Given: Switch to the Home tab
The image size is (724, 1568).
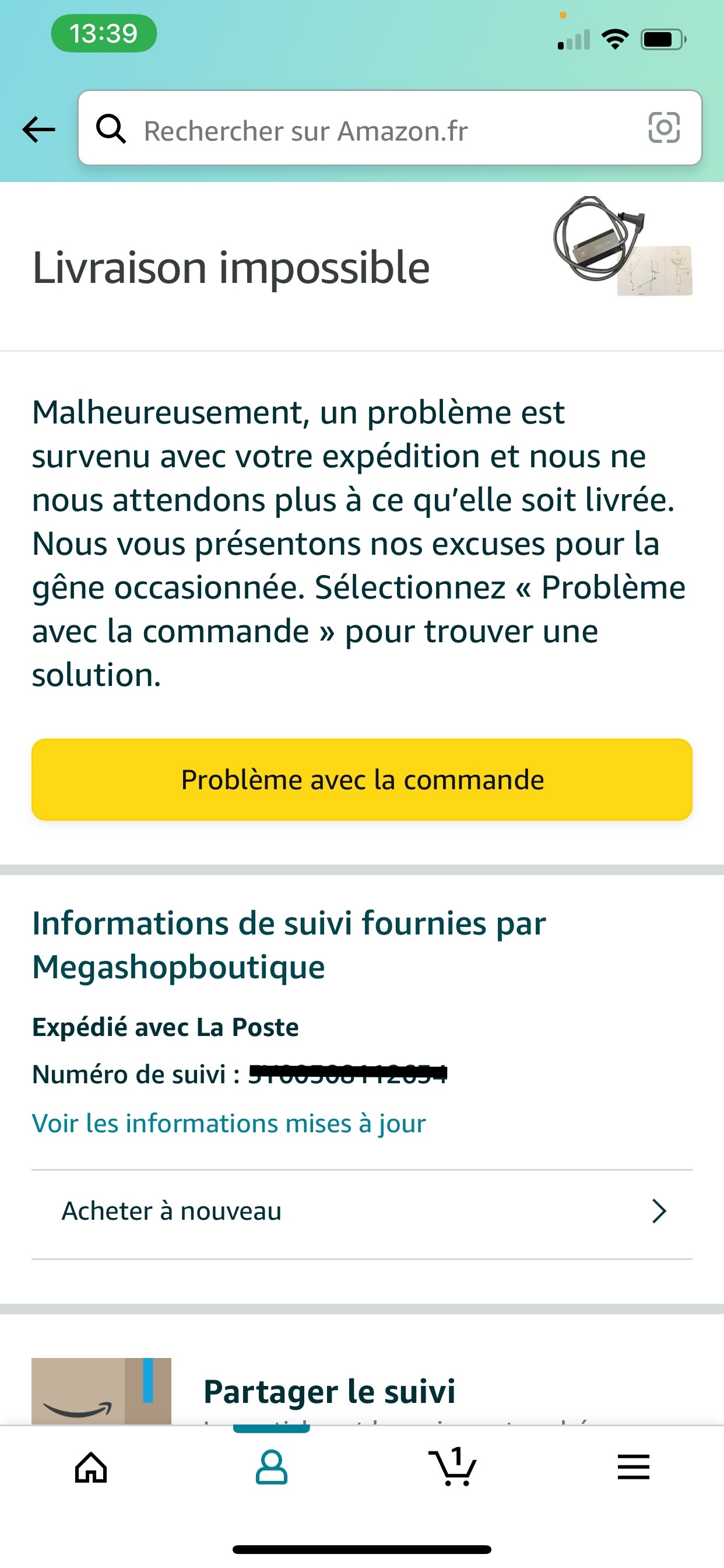Looking at the screenshot, I should (x=91, y=1468).
